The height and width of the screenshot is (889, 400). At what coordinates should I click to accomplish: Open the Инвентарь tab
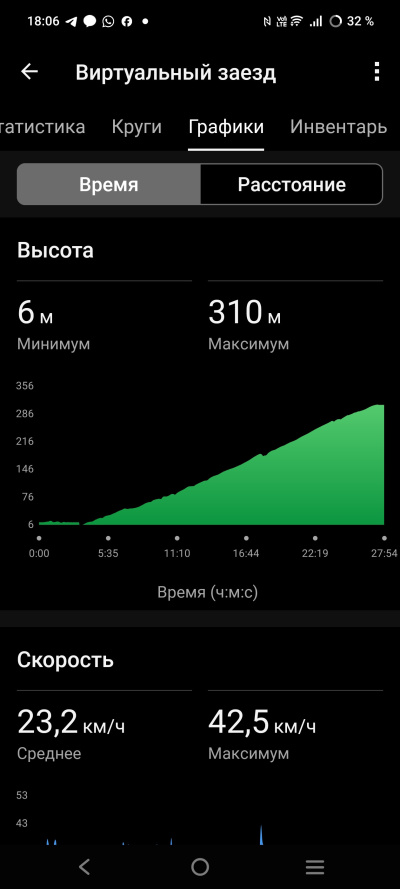coord(338,126)
